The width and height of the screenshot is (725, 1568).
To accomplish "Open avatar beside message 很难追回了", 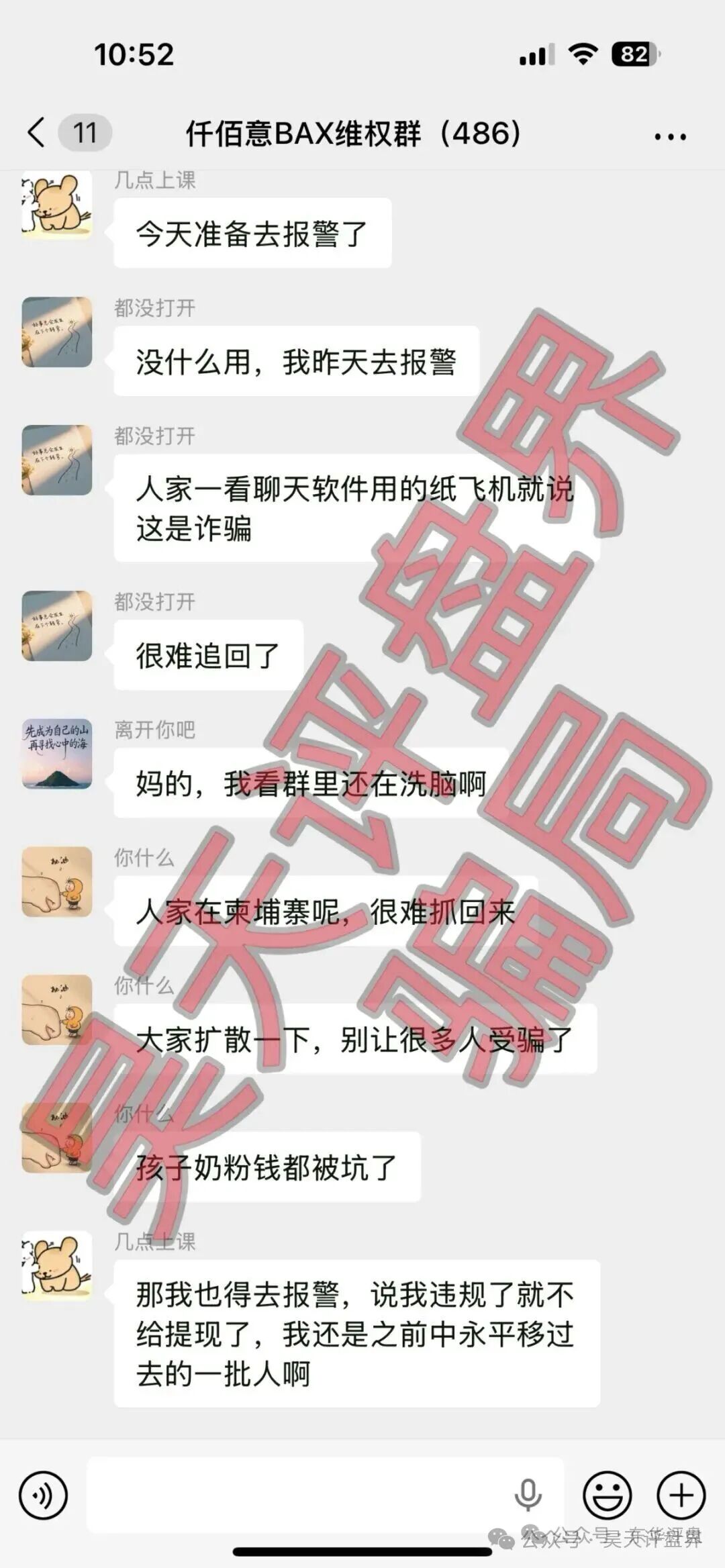I will point(57,626).
